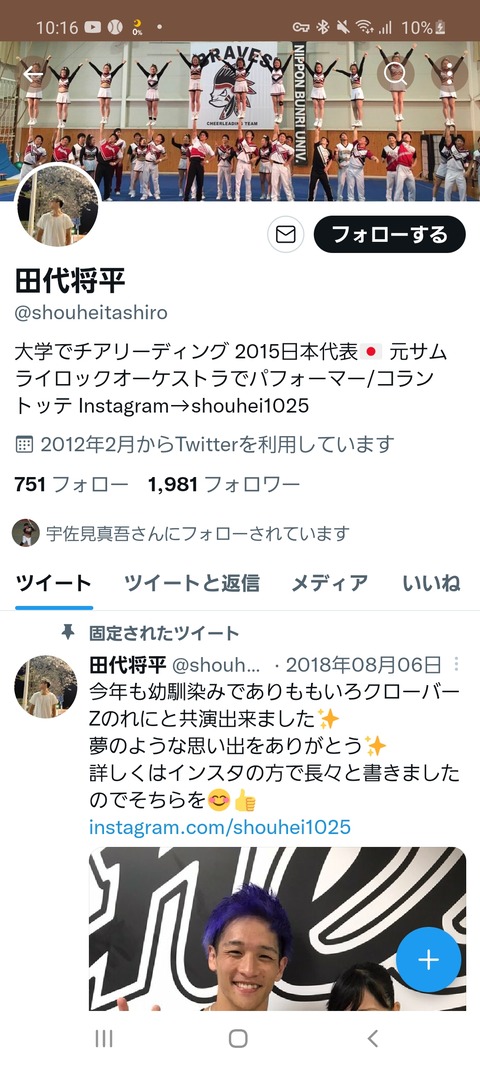480x1067 pixels.
Task: Switch to the メディア tab
Action: [x=330, y=583]
